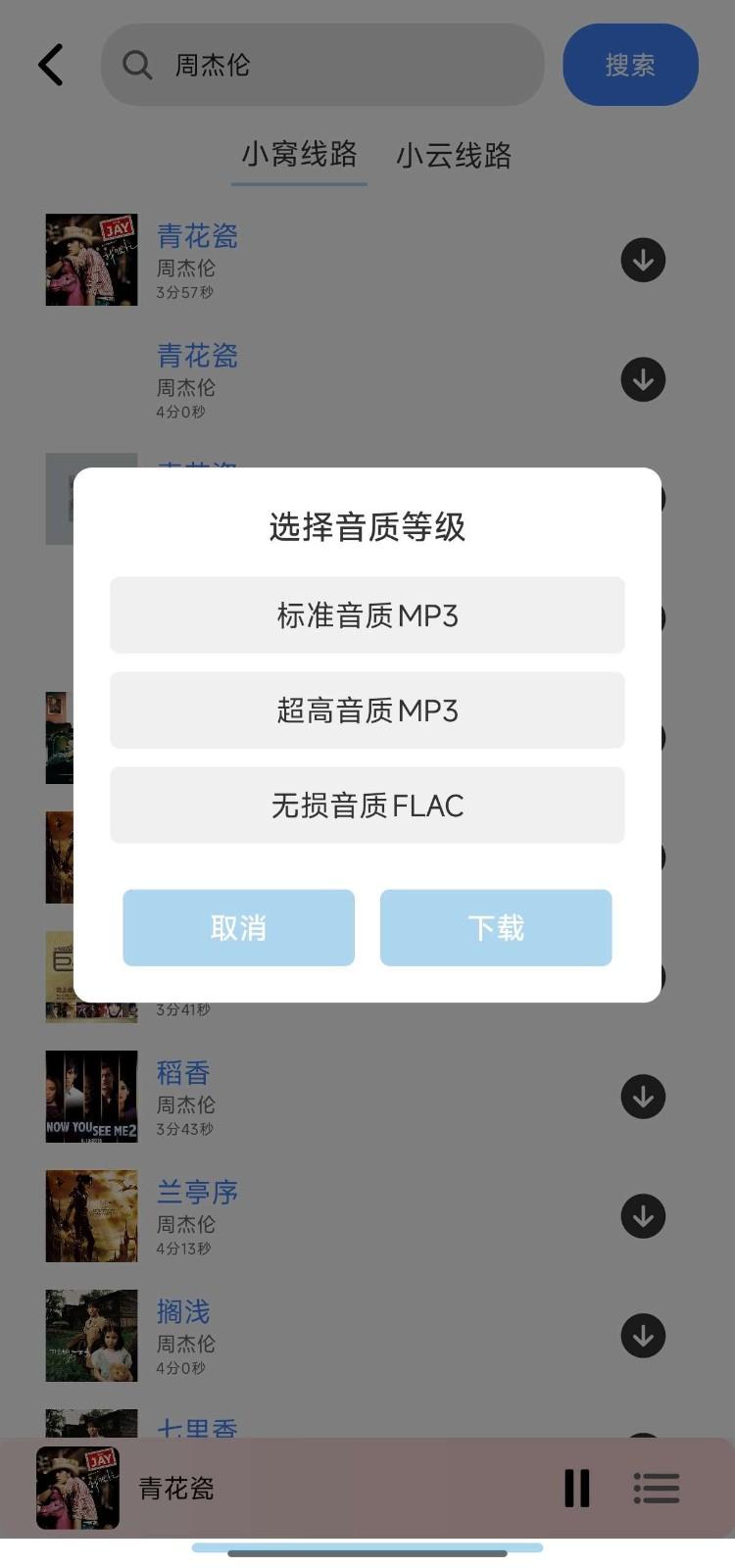Open the song 稻香 from the results
Viewport: 735px width, 1568px height.
click(182, 1071)
